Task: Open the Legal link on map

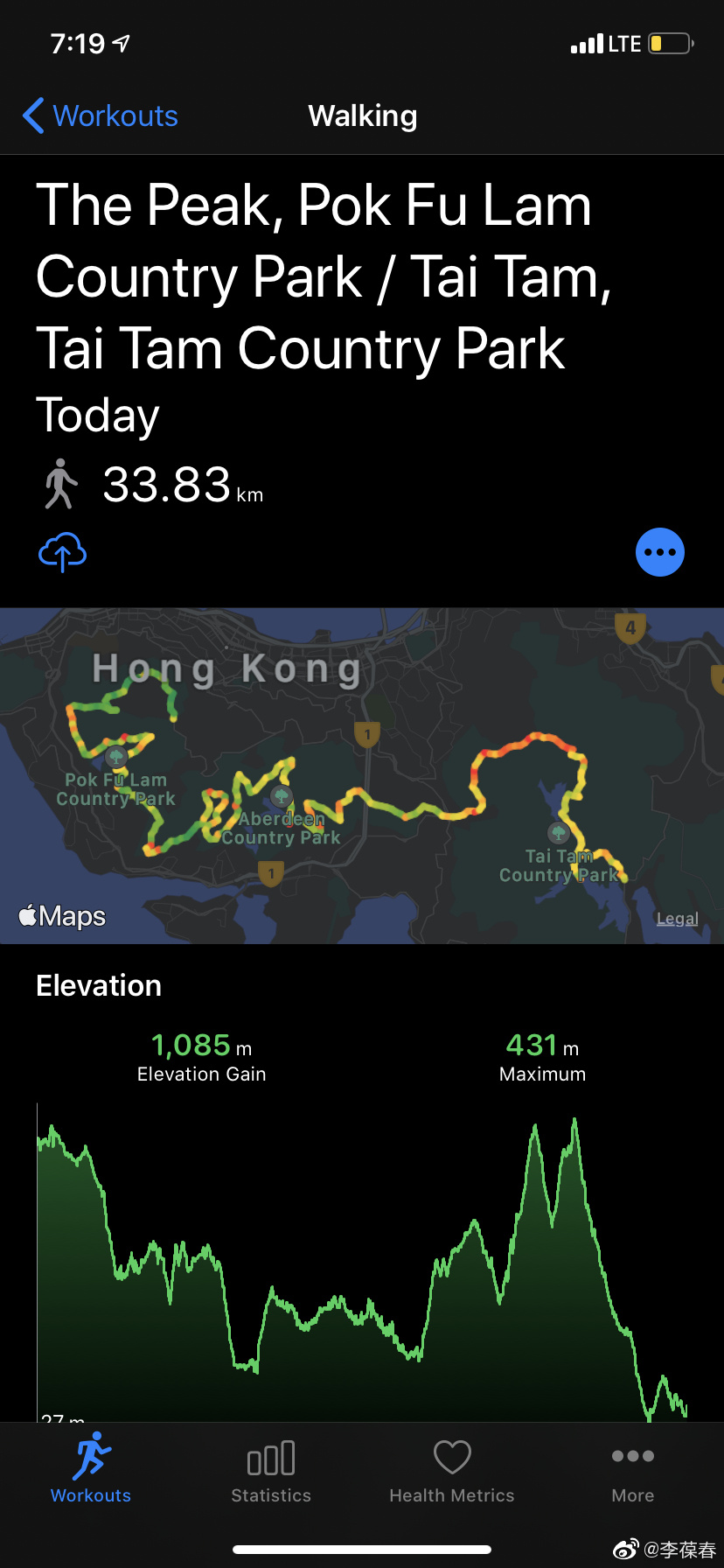Action: pos(677,918)
